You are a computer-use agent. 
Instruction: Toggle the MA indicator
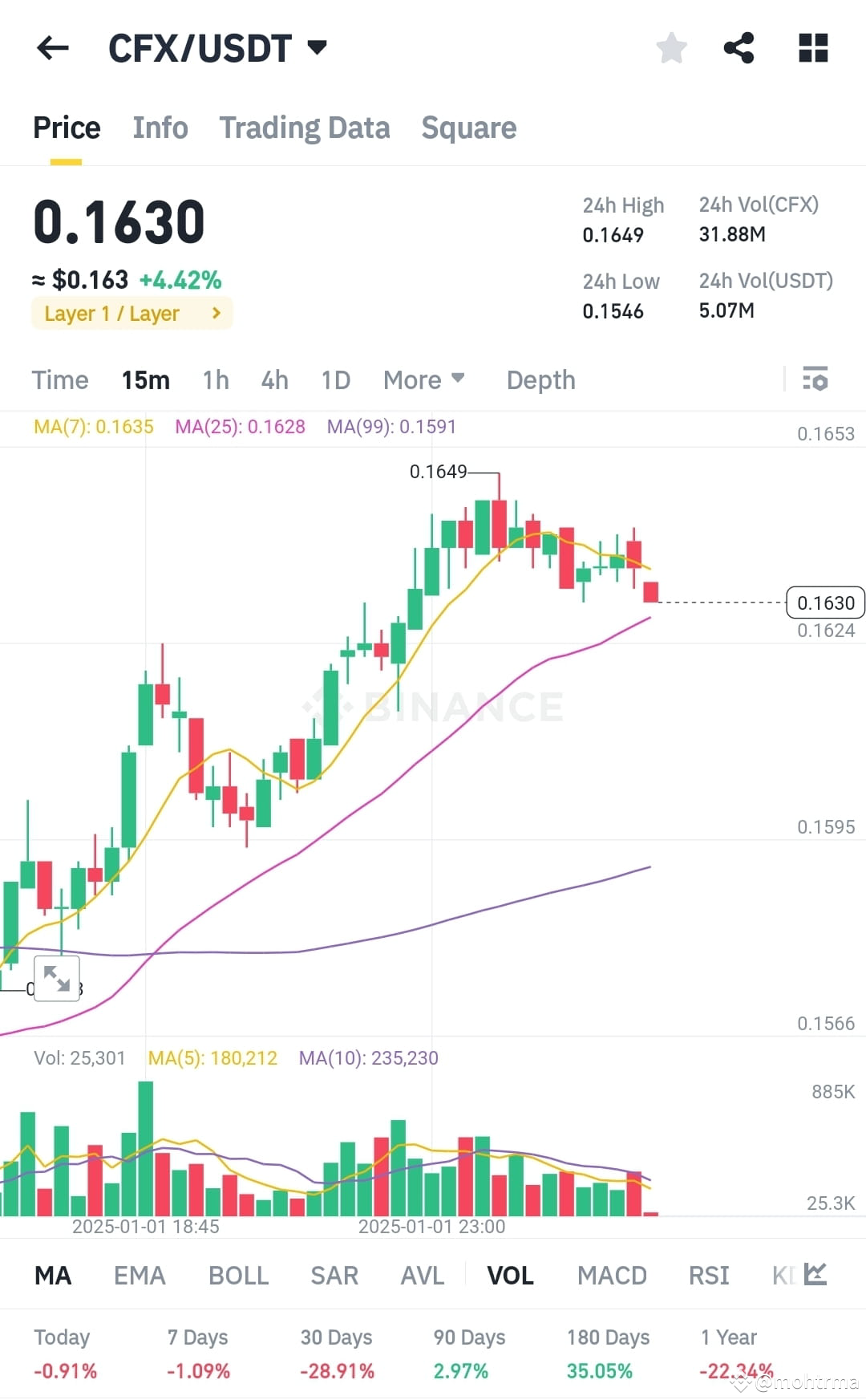click(53, 1275)
